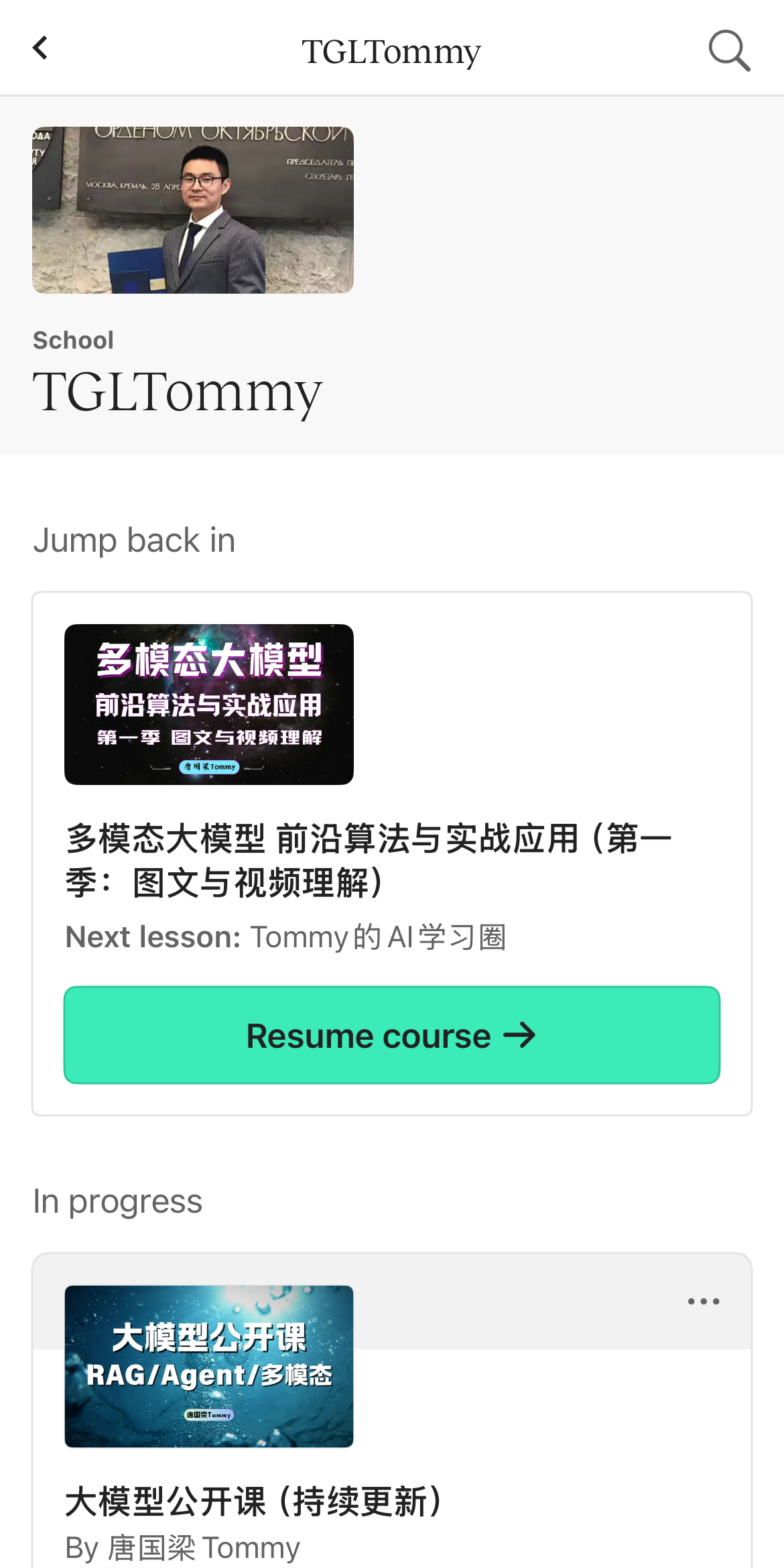Open the 大模型公开课 in-progress course

[255, 1500]
